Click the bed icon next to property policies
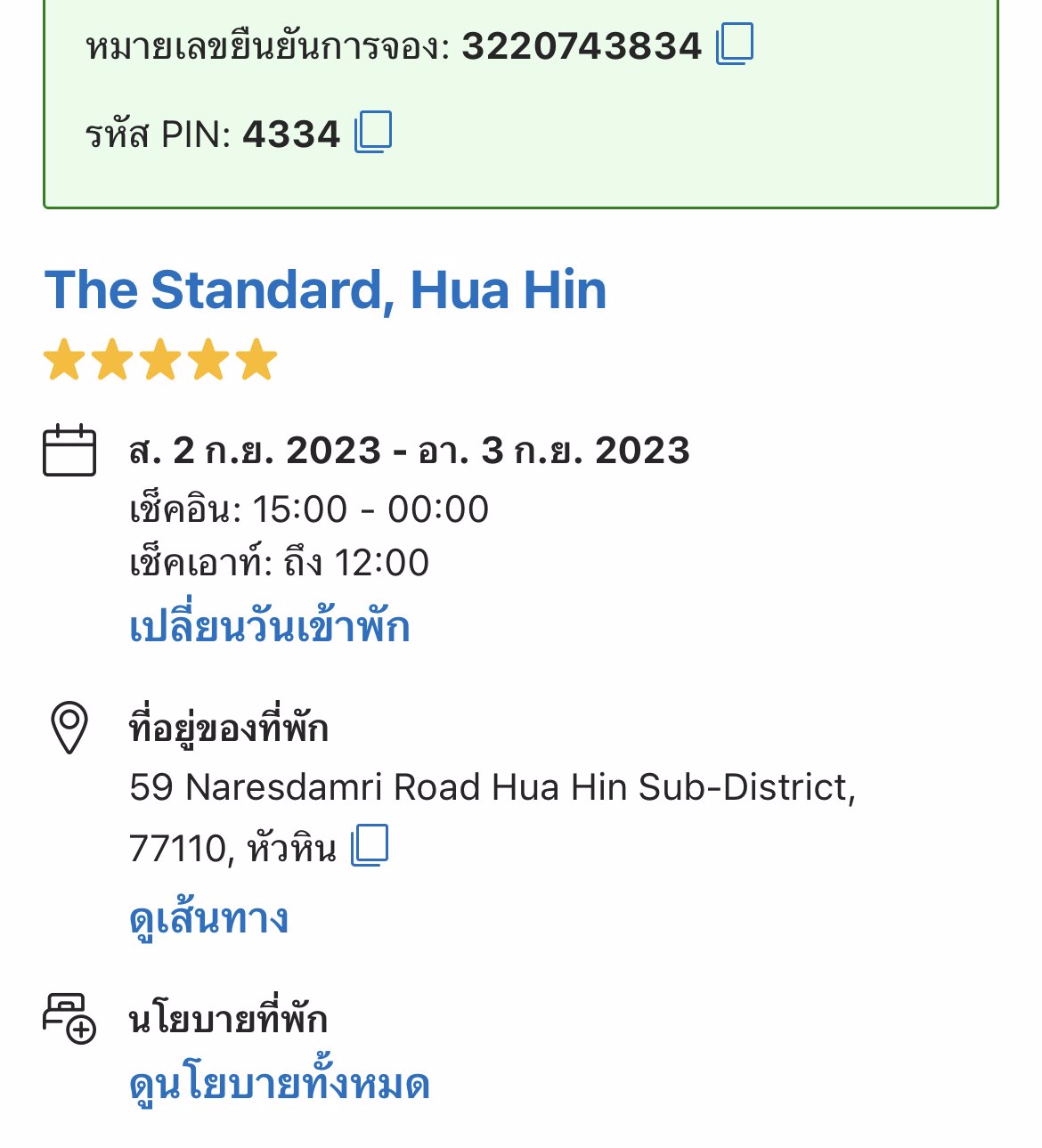This screenshot has height=1148, width=1042. click(69, 1016)
